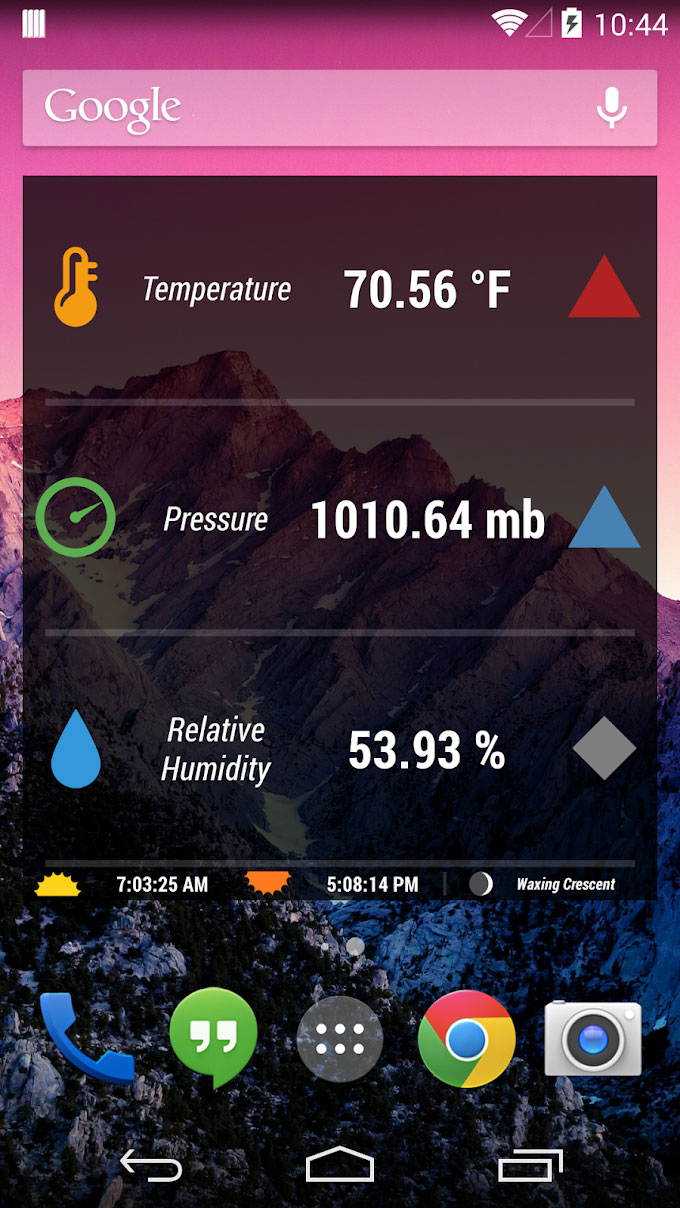Image resolution: width=680 pixels, height=1208 pixels.
Task: Open the Camera app
Action: [x=593, y=1040]
